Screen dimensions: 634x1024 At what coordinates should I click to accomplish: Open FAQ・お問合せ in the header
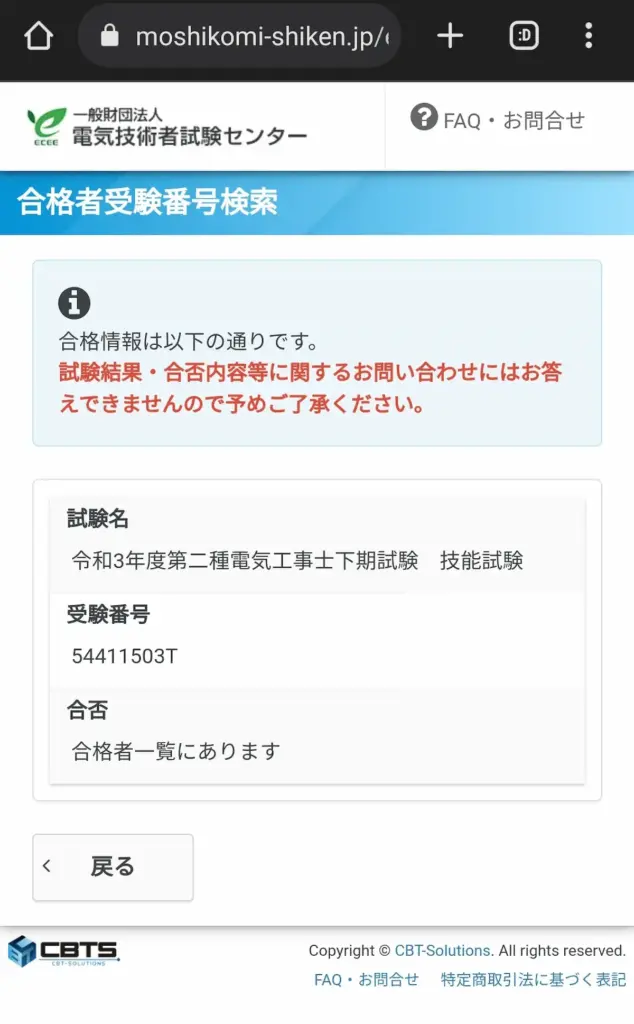click(498, 120)
